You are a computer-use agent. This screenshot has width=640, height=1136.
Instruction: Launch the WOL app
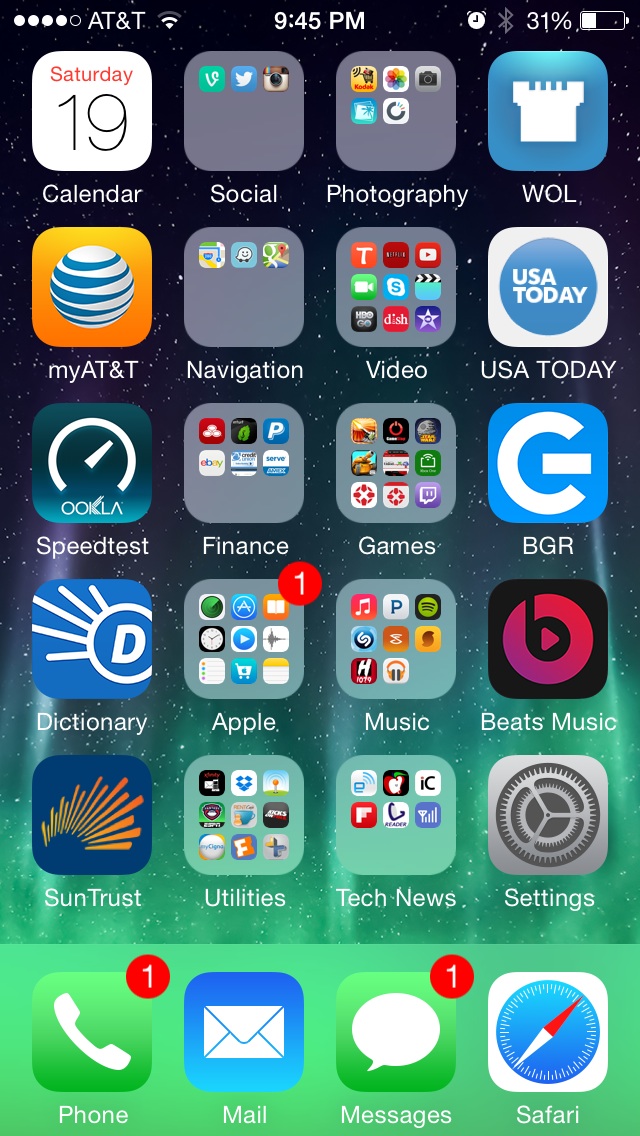548,111
